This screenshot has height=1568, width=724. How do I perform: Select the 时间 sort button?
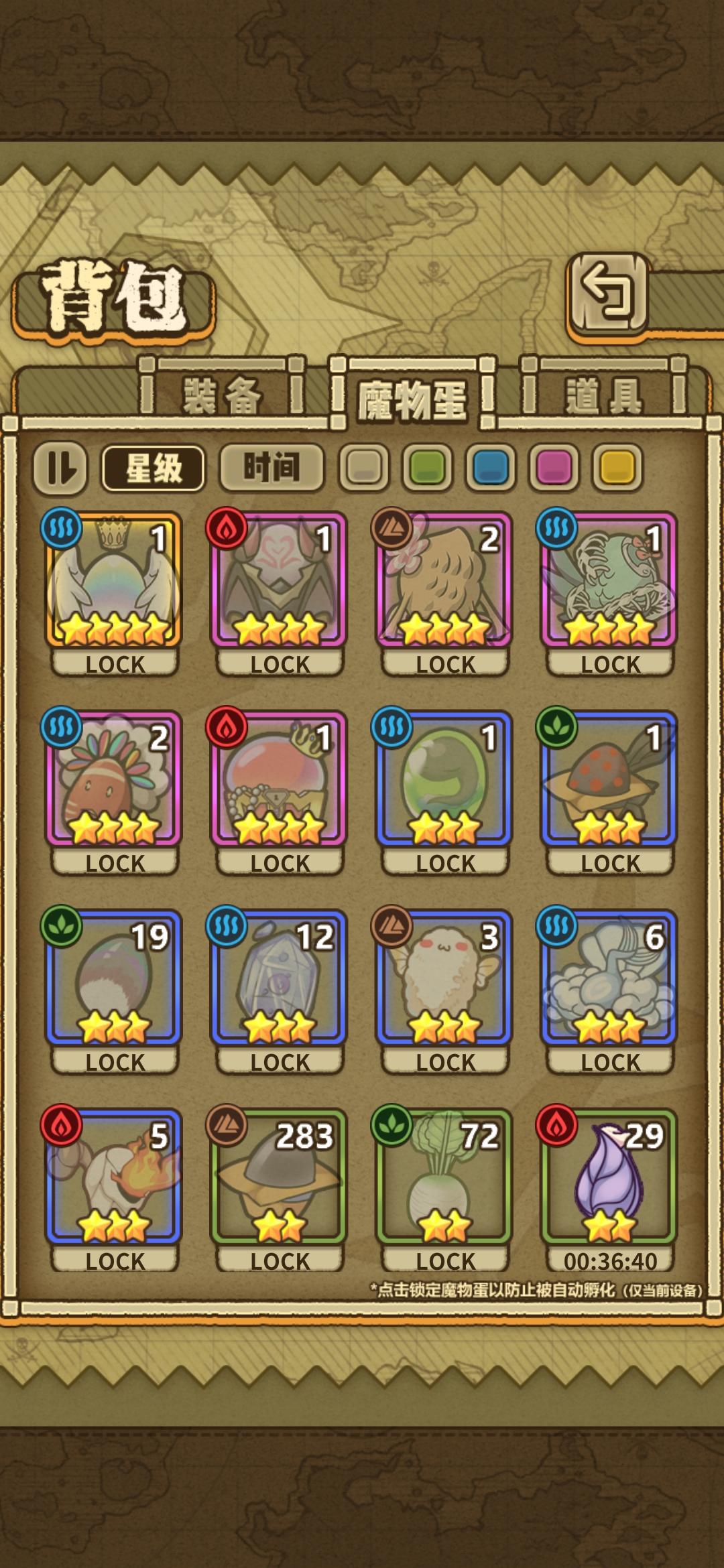pyautogui.click(x=271, y=467)
